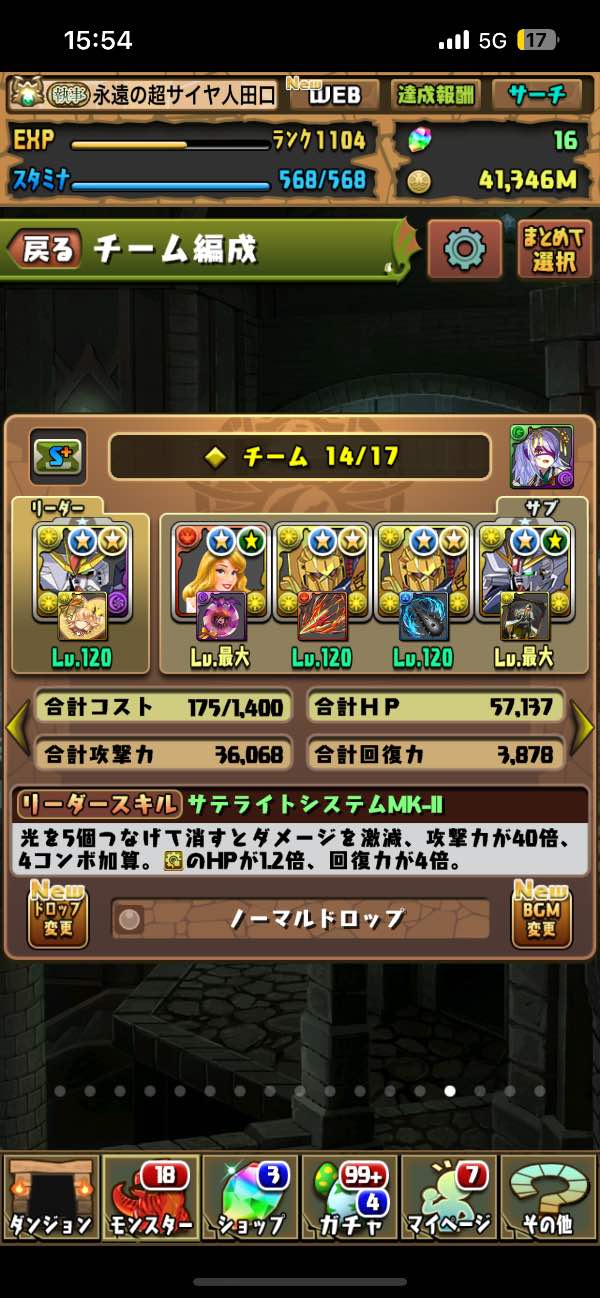
Task: Switch to the モンスター tab
Action: pyautogui.click(x=150, y=1197)
